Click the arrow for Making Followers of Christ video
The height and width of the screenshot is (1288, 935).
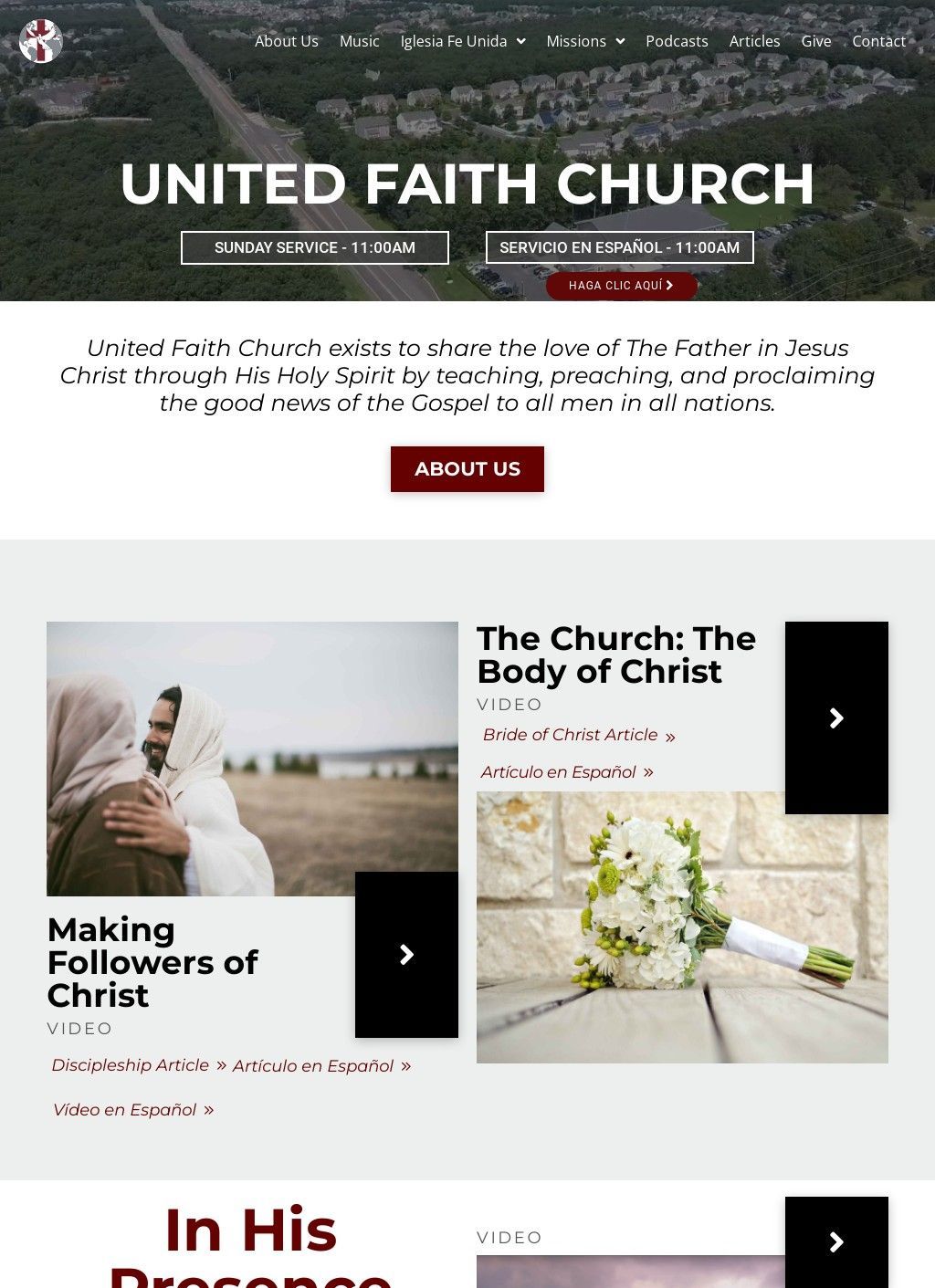(x=406, y=954)
